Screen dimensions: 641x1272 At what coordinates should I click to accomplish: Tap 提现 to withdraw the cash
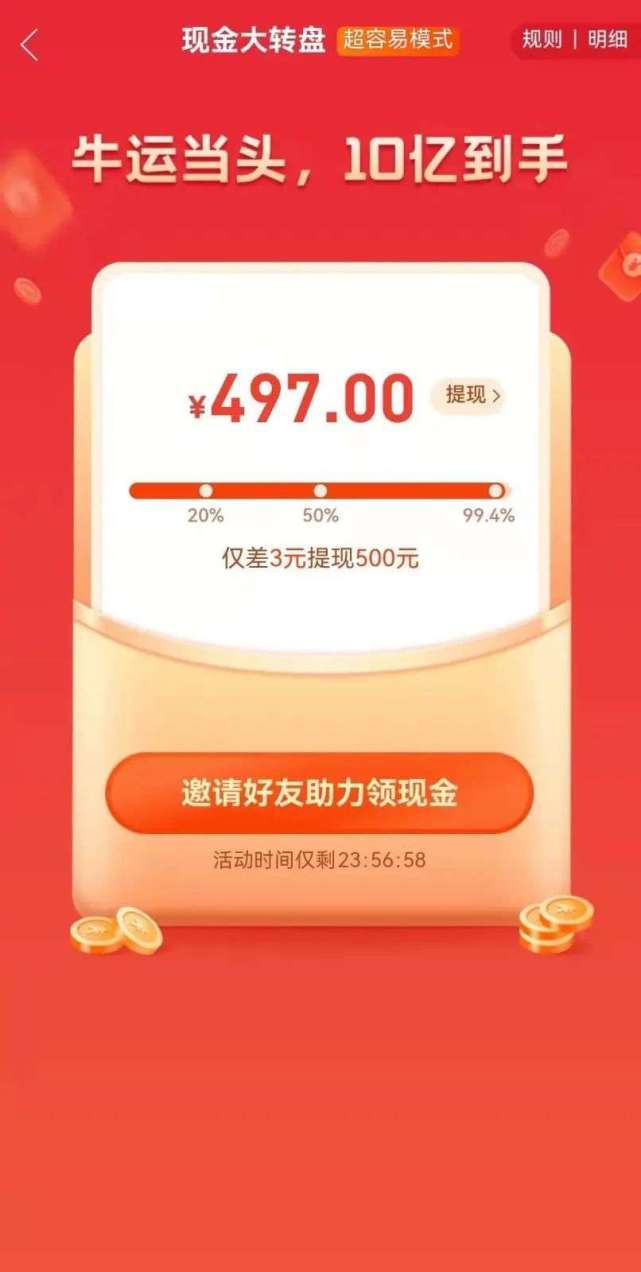(x=472, y=395)
